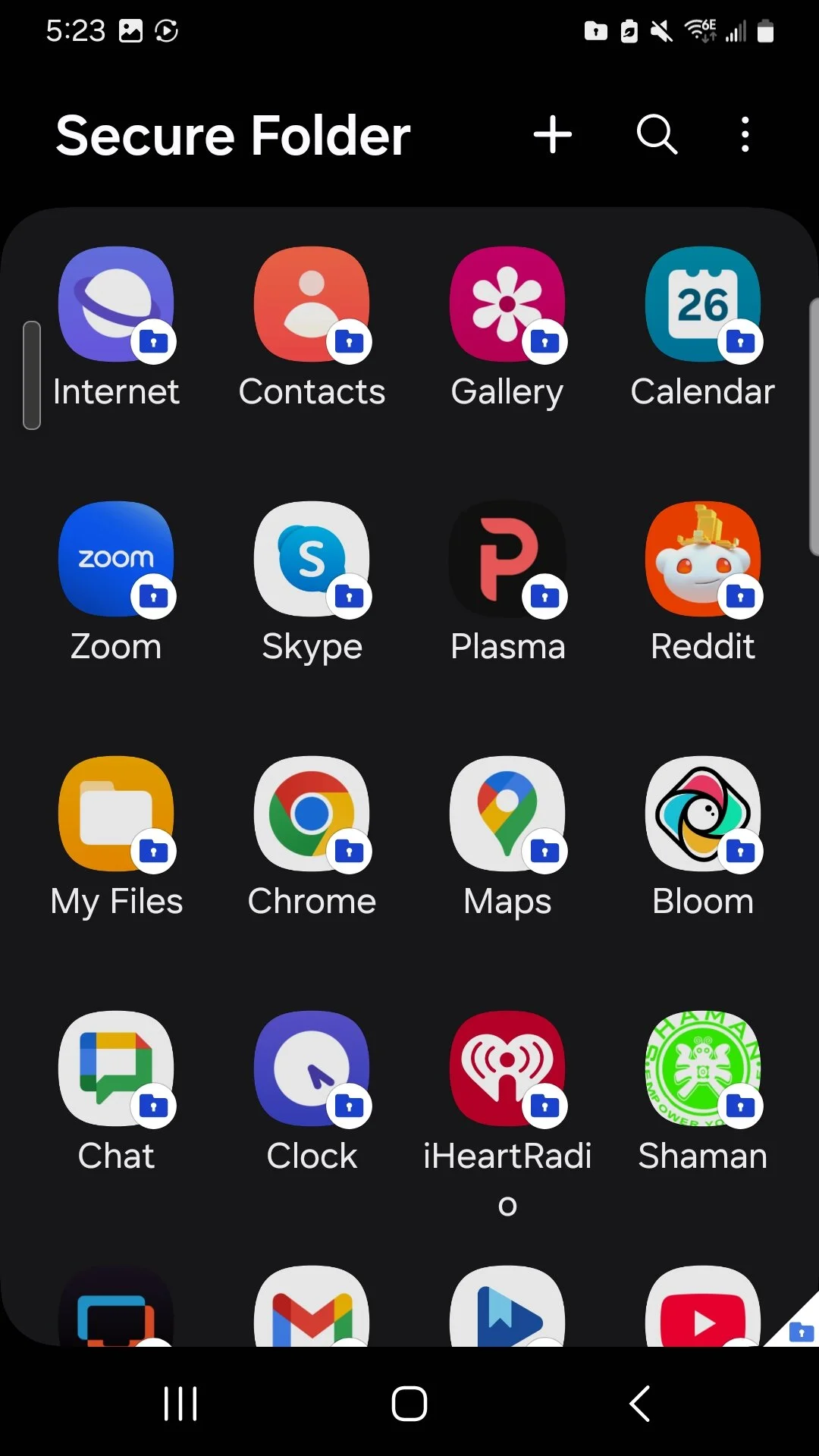
Task: Launch the Internet browser app
Action: point(116,304)
